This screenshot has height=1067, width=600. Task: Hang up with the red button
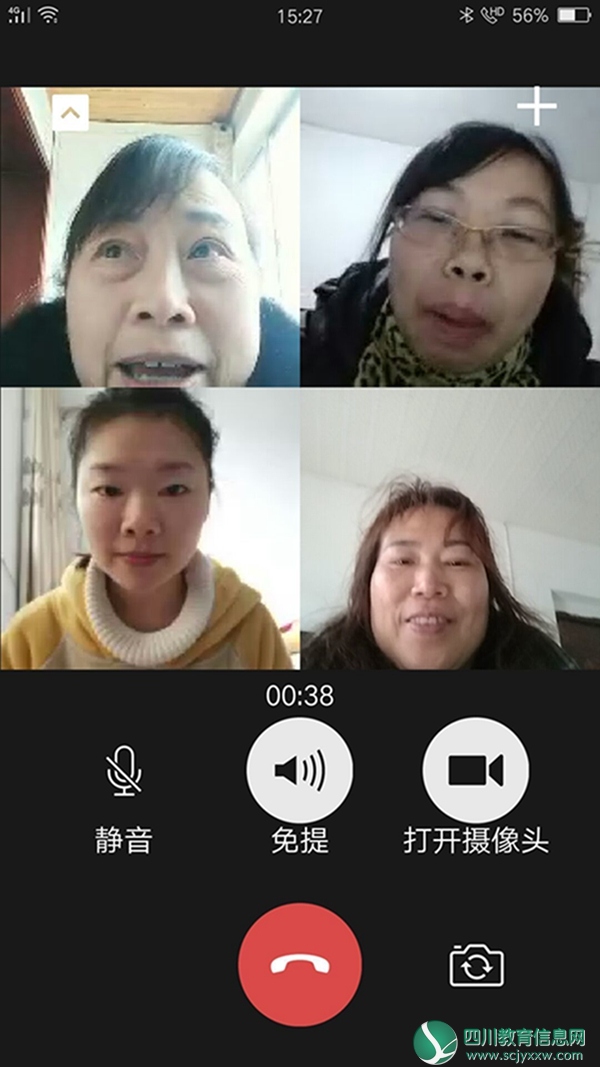click(x=300, y=964)
